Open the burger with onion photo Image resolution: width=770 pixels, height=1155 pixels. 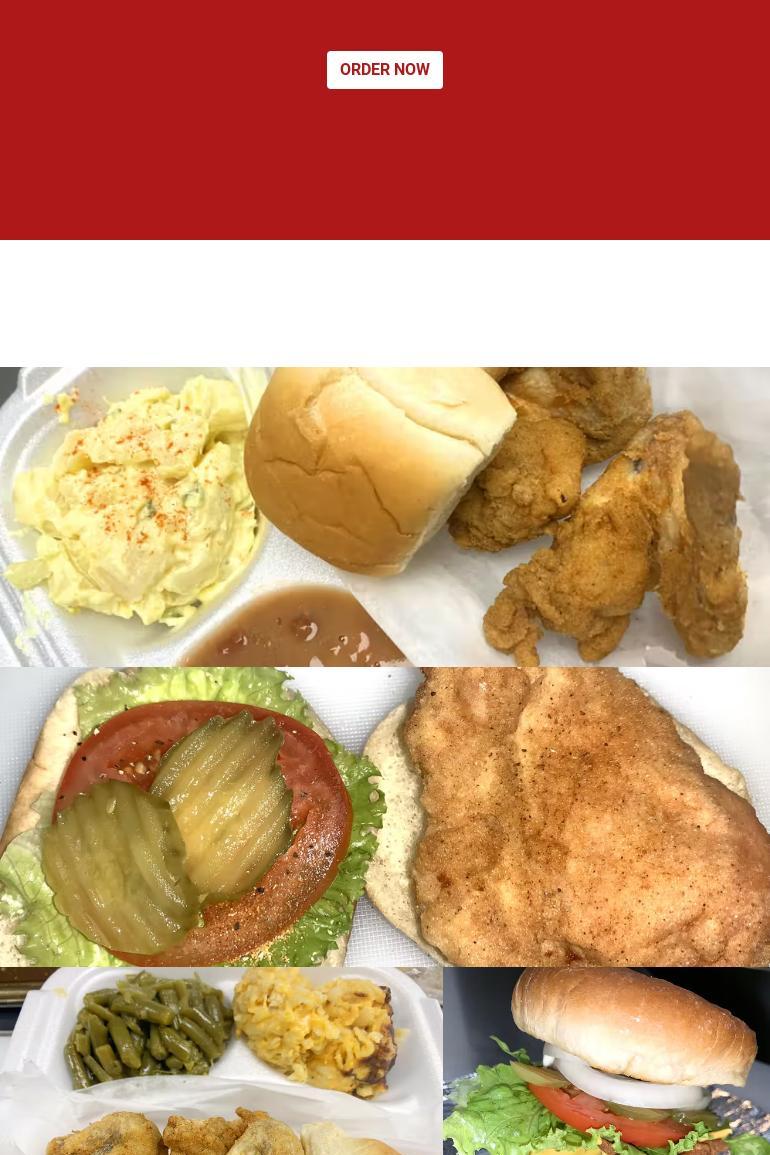(x=606, y=1062)
